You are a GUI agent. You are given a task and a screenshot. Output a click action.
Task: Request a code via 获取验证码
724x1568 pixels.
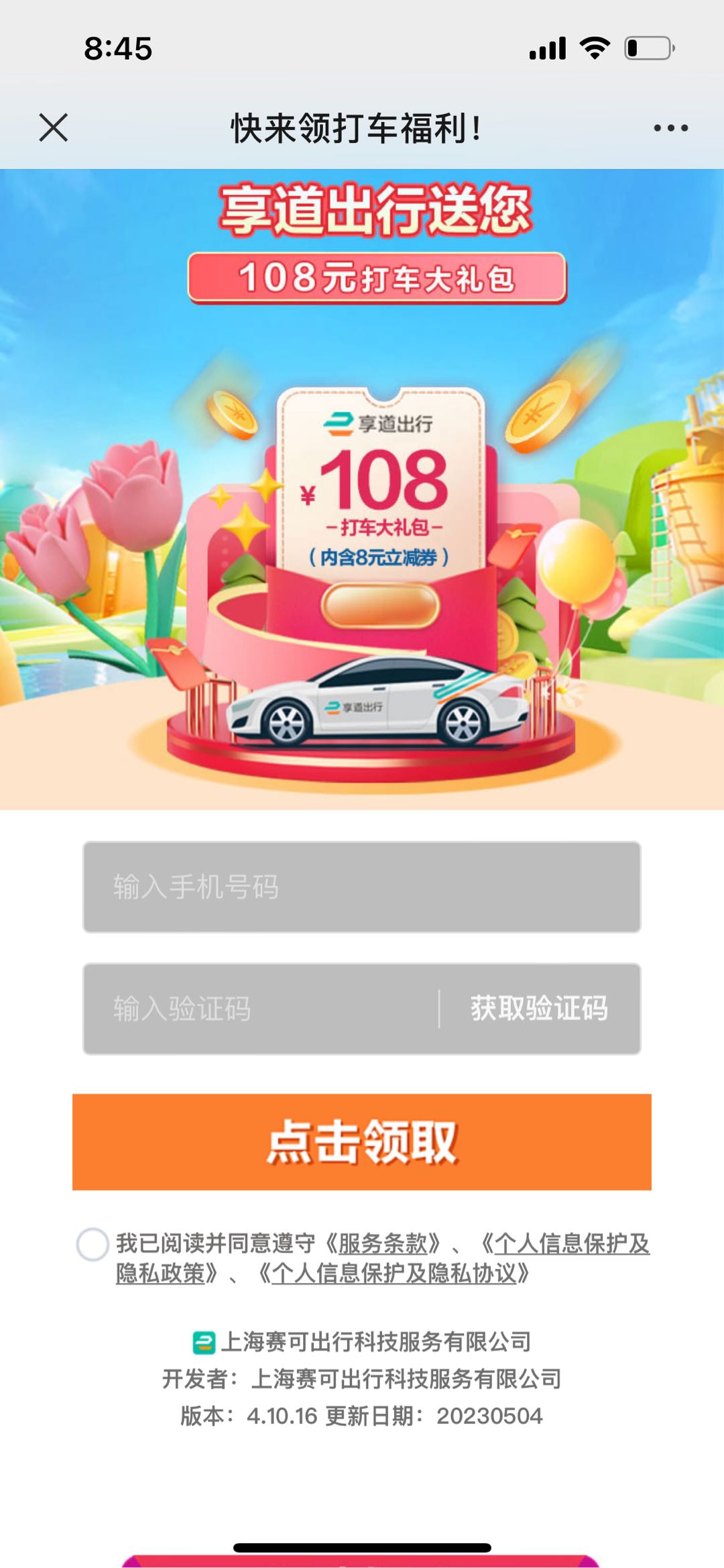[539, 1009]
